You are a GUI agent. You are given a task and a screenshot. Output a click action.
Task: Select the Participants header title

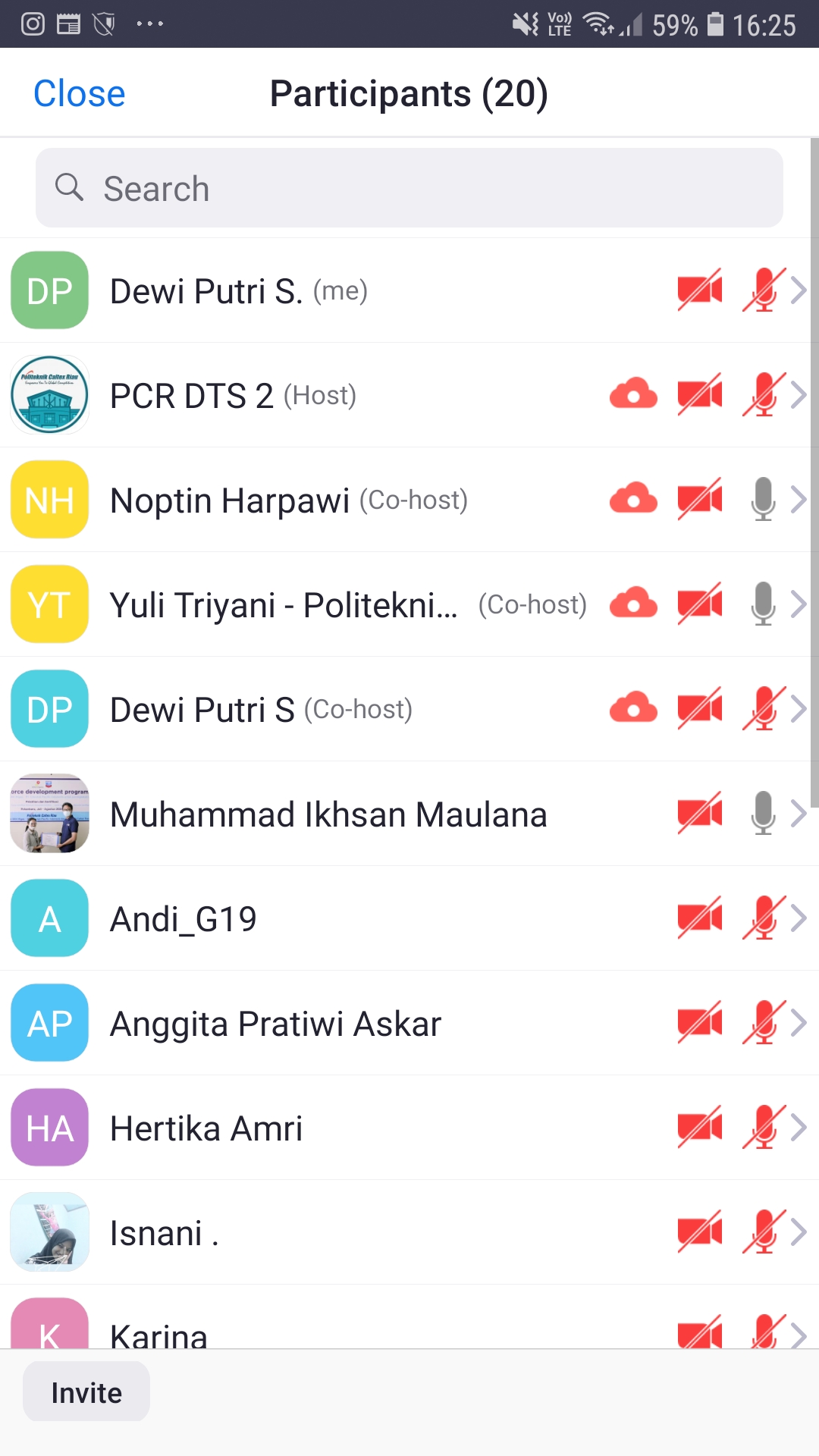tap(409, 93)
